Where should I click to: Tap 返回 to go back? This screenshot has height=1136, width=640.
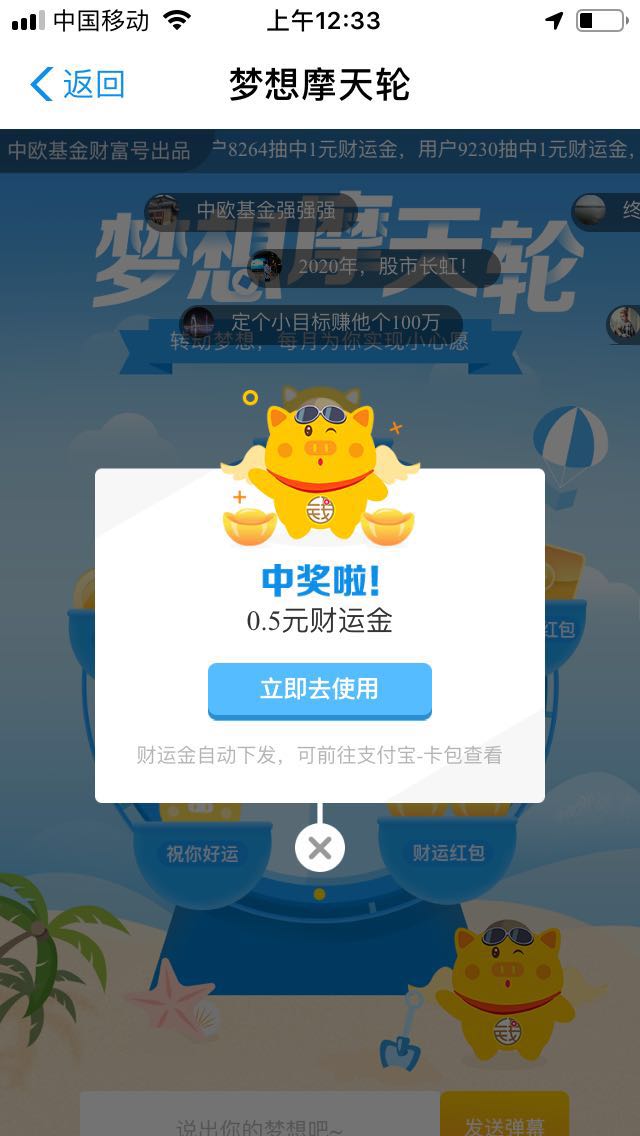click(x=78, y=85)
